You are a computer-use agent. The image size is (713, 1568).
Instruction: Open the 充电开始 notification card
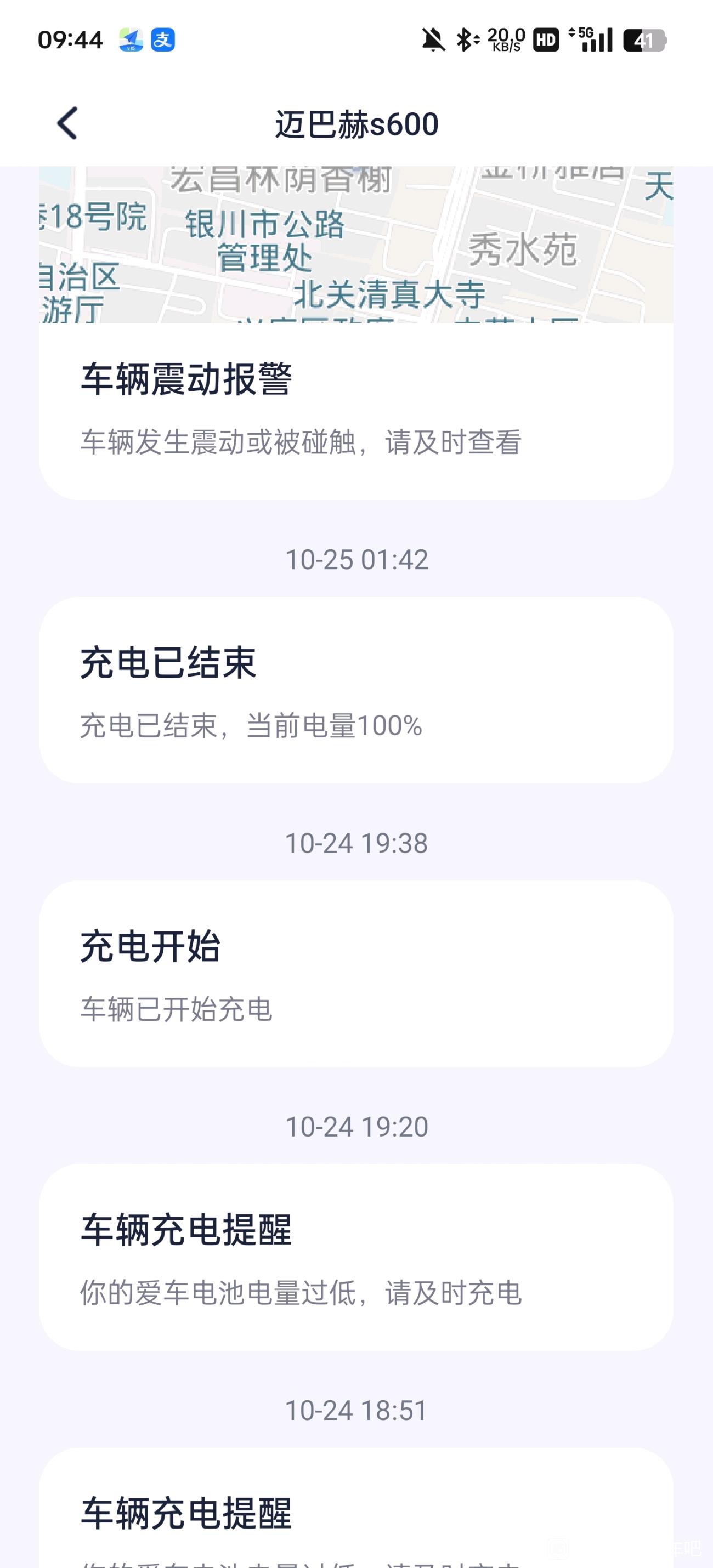point(356,973)
